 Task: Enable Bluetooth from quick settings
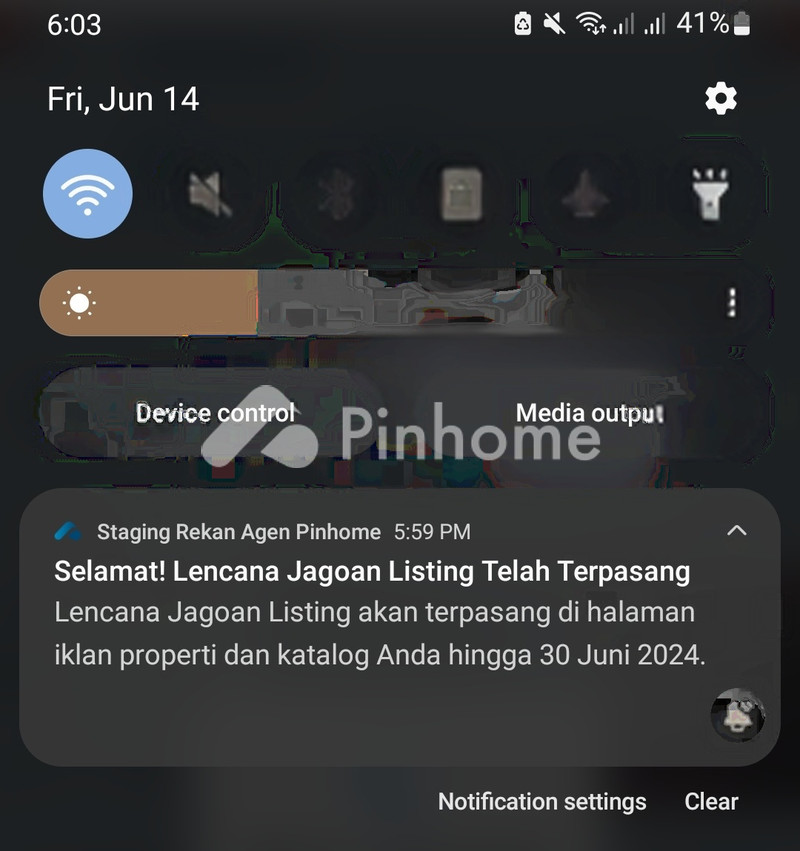(x=338, y=194)
